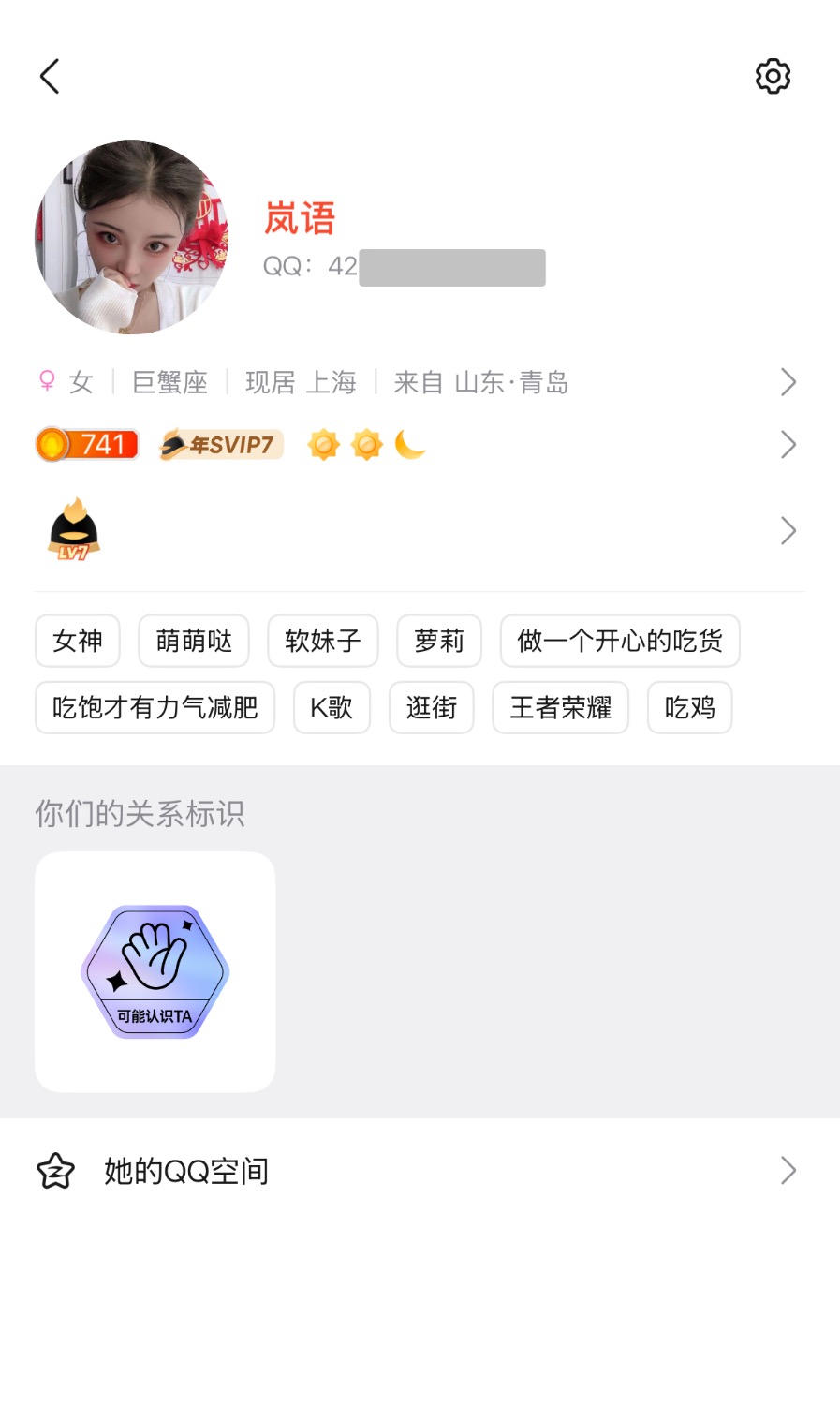Go back using the top-left arrow
This screenshot has width=840, height=1405.
pyautogui.click(x=51, y=77)
